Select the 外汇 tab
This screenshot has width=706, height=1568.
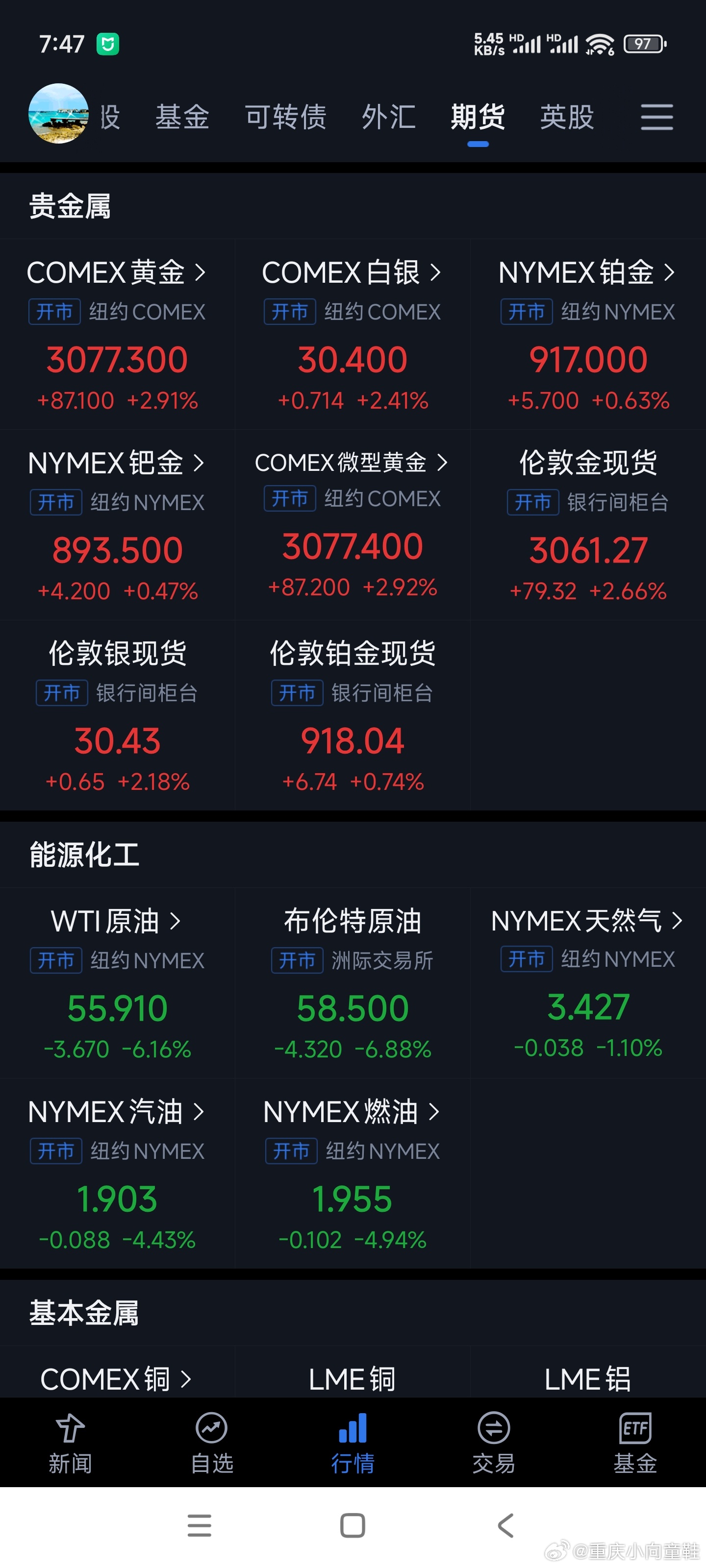click(389, 117)
